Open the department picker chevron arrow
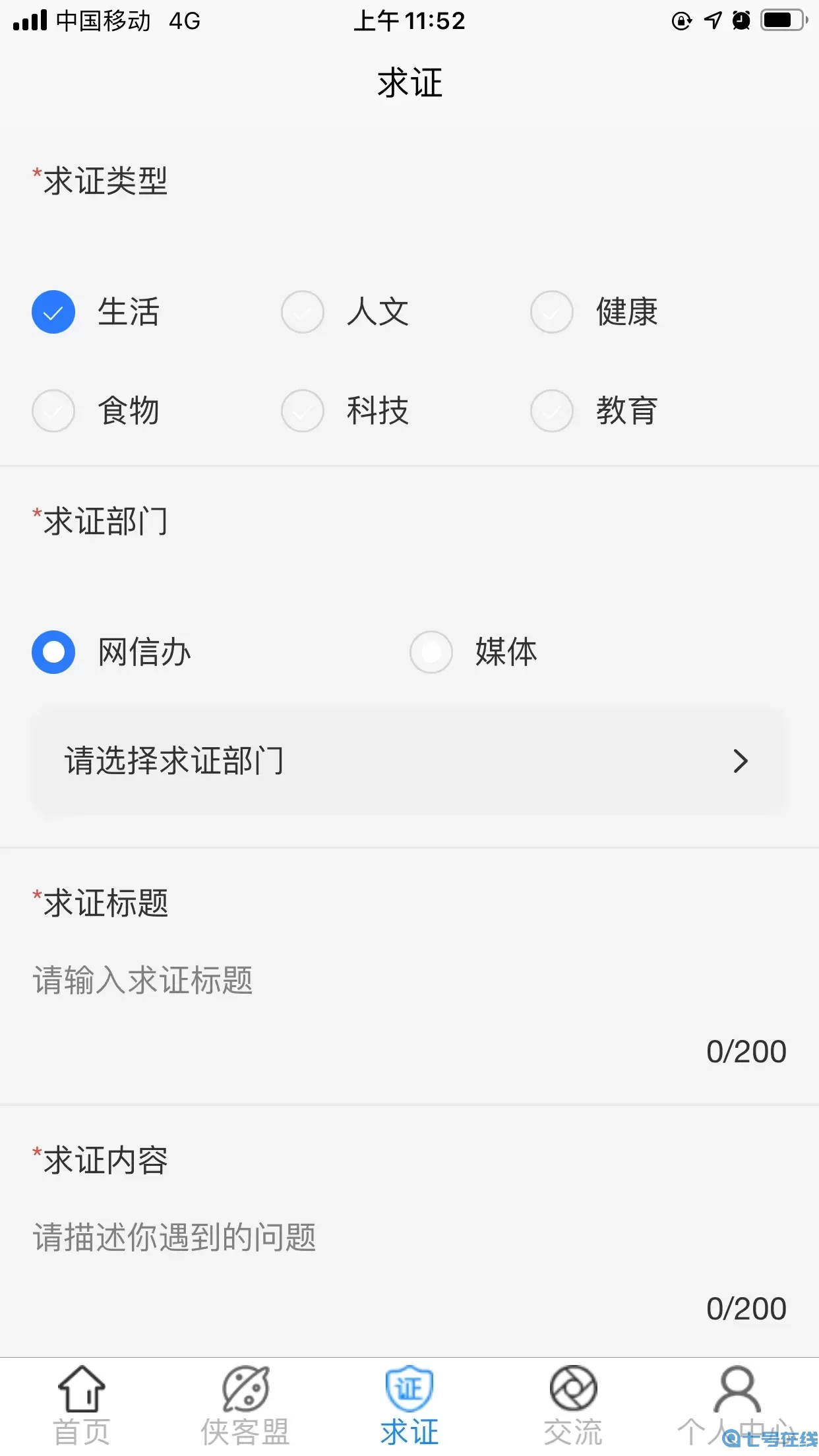The image size is (819, 1456). tap(741, 761)
